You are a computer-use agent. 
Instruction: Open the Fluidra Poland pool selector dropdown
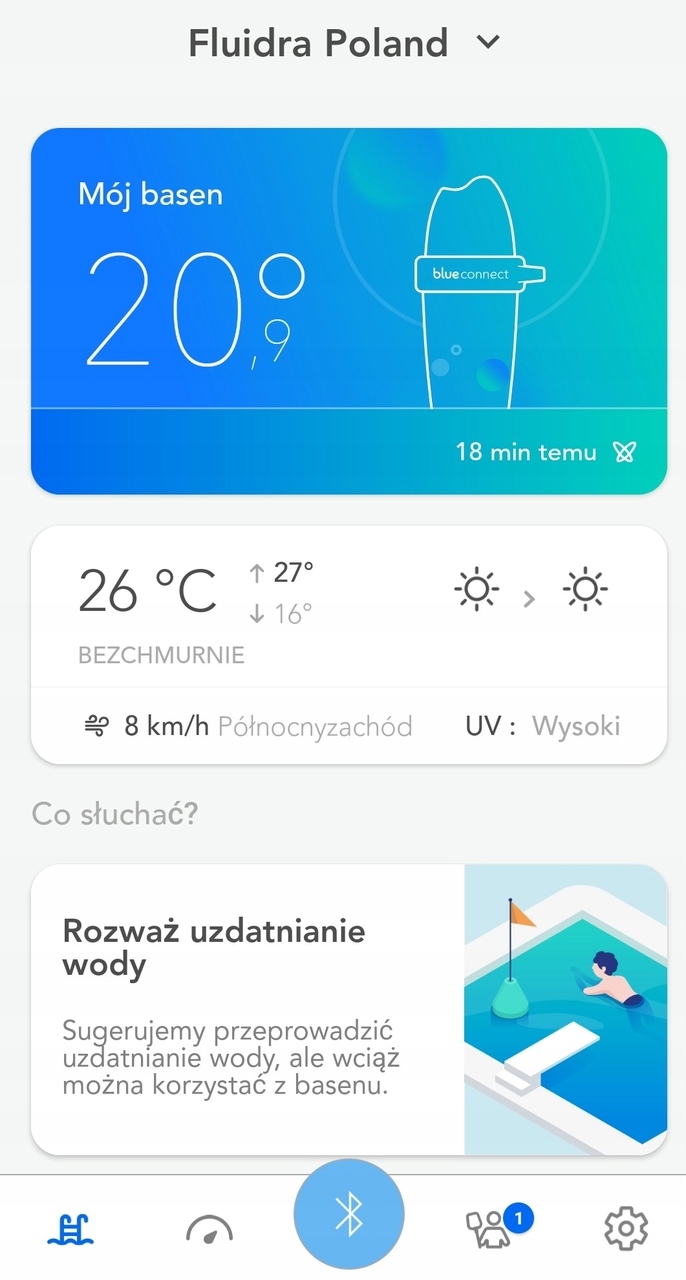[343, 44]
